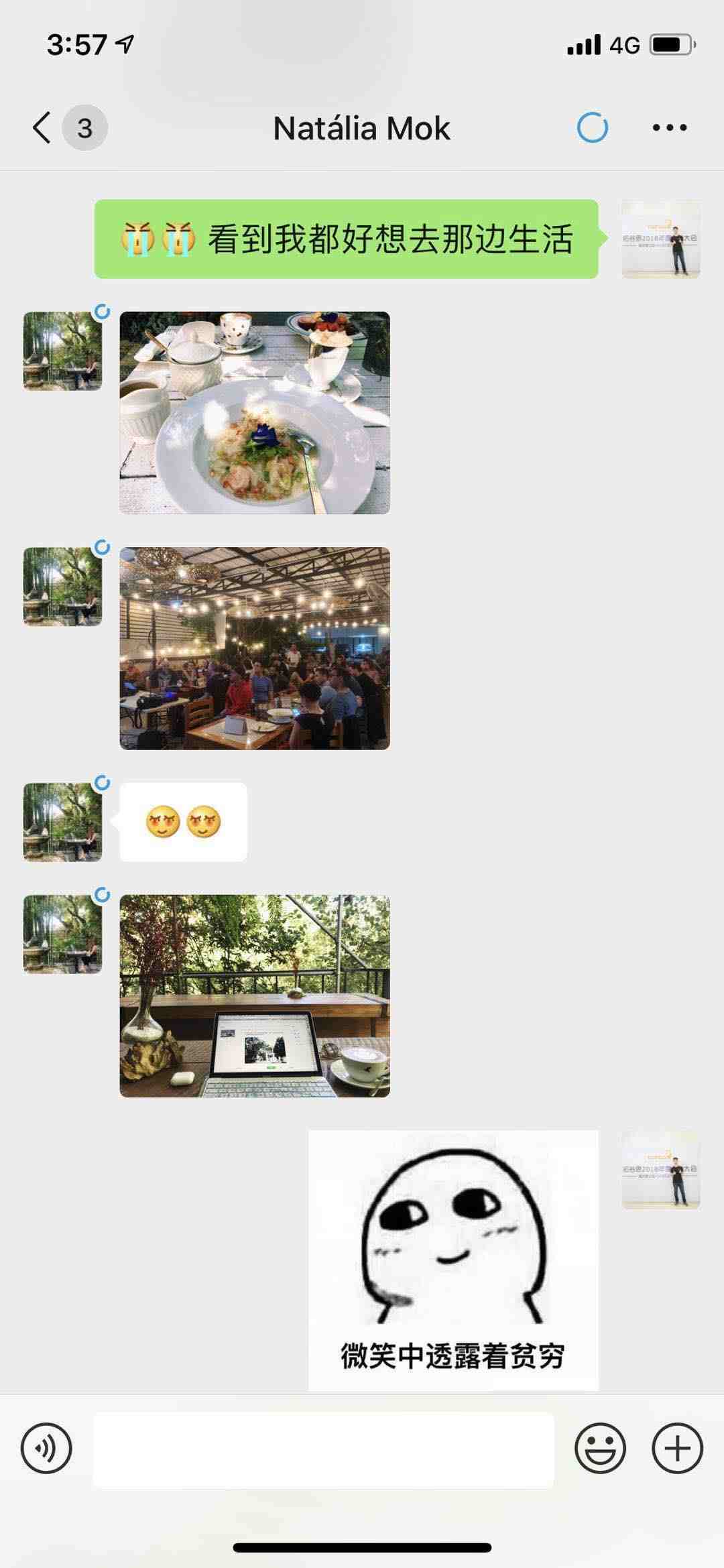Open the emoji sticker panel
The image size is (724, 1568).
pyautogui.click(x=600, y=1448)
